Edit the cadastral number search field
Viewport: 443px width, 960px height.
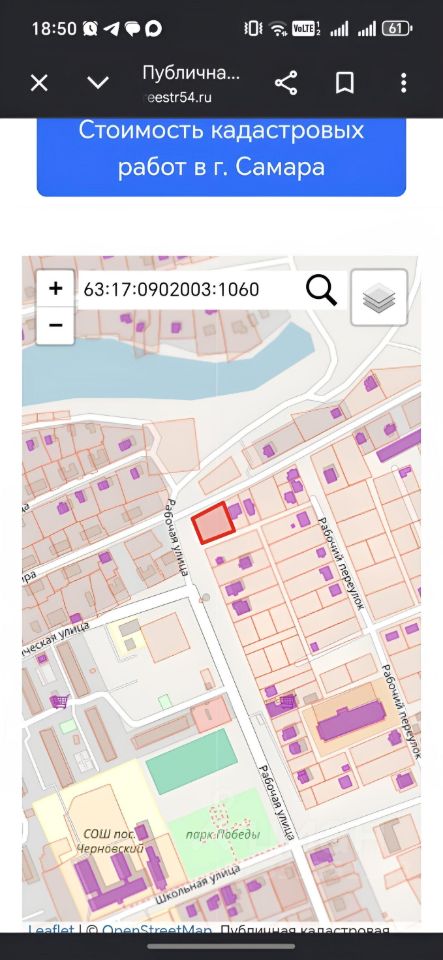[190, 289]
